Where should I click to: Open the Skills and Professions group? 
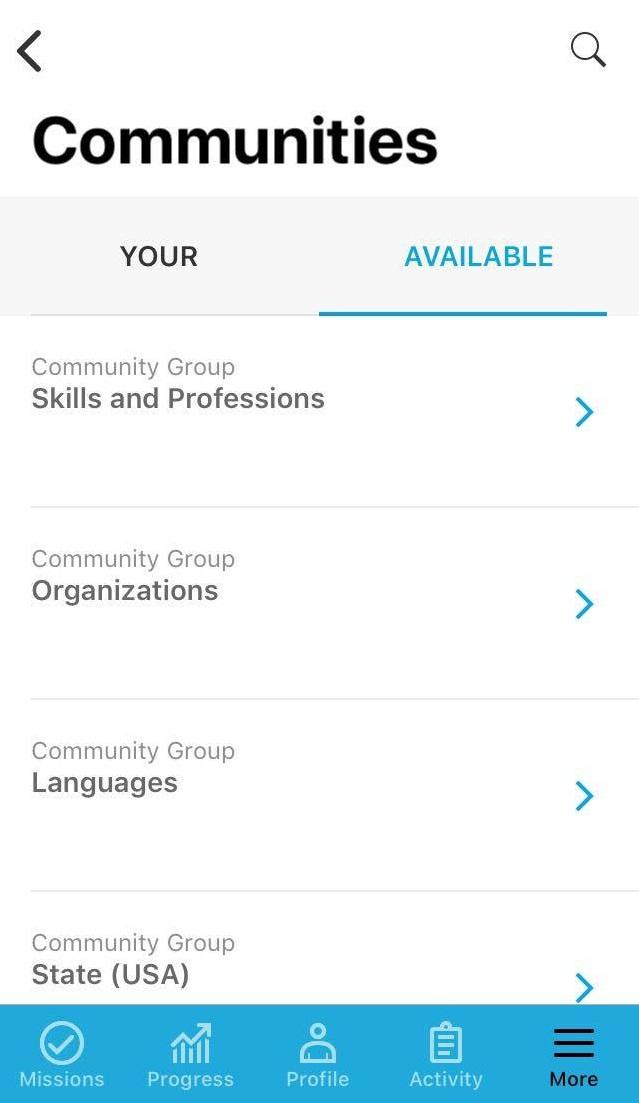[x=319, y=411]
